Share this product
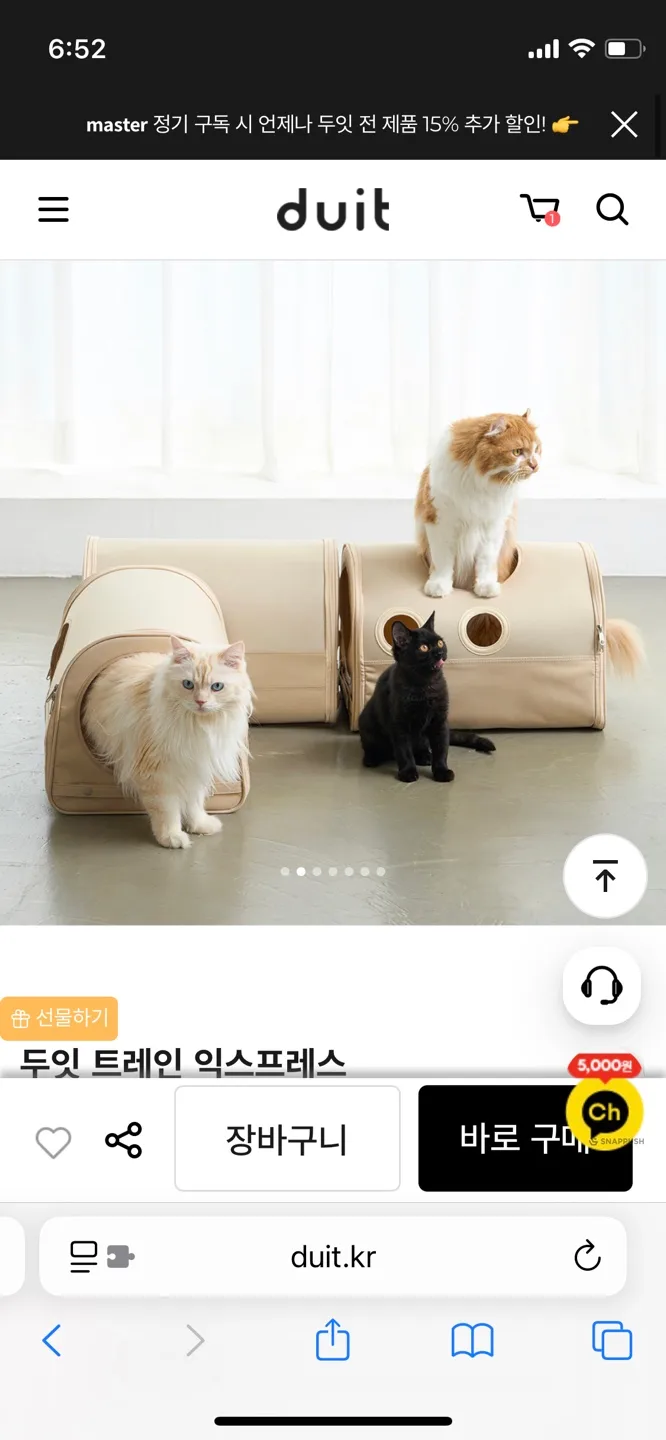666x1440 pixels. pos(123,1141)
